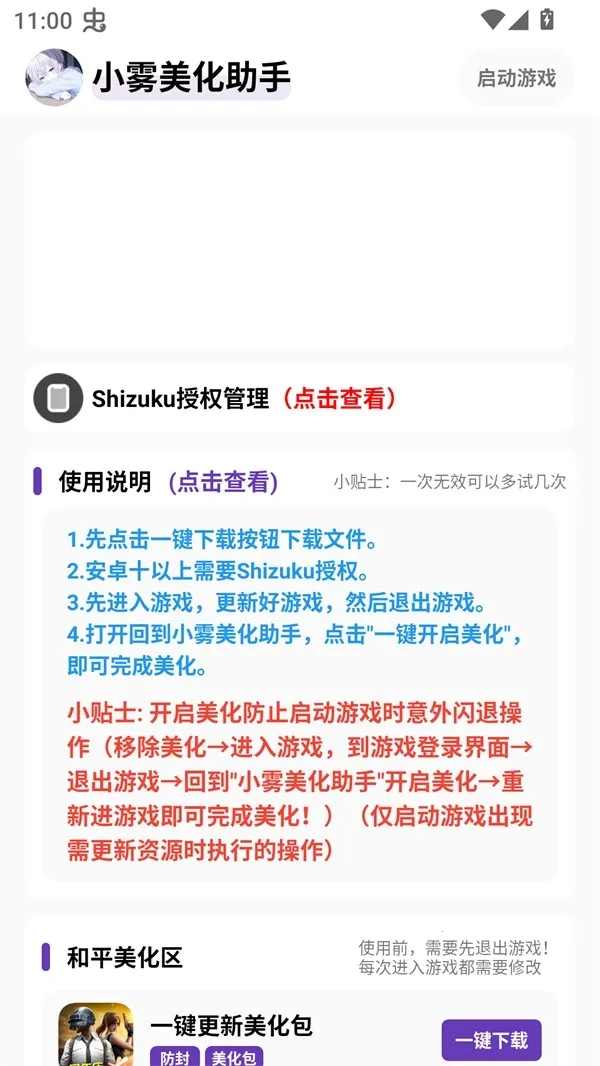View 使用说明 via 点击查看 link
Screen dimensions: 600x1066
[223, 482]
